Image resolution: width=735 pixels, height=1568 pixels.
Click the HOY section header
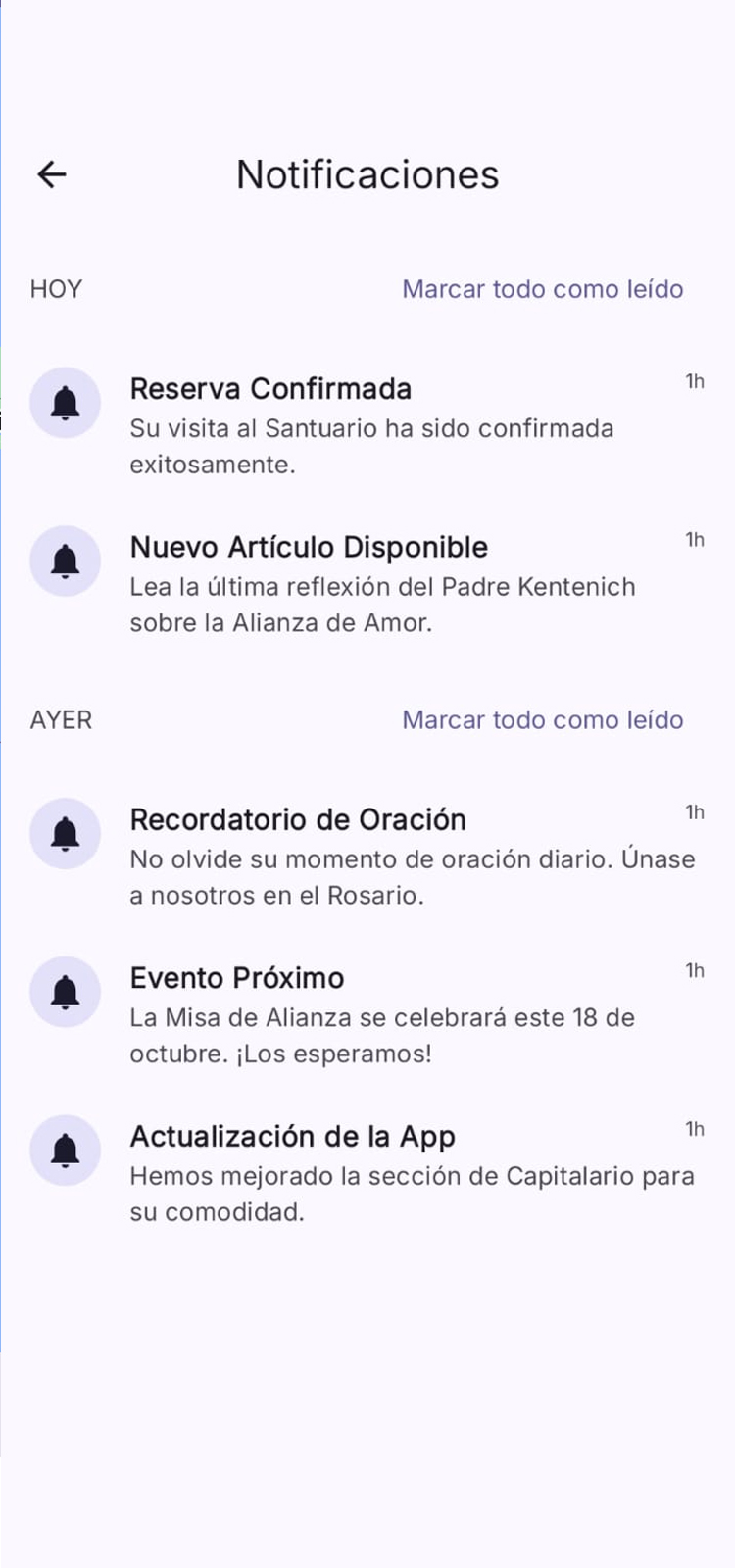tap(56, 289)
